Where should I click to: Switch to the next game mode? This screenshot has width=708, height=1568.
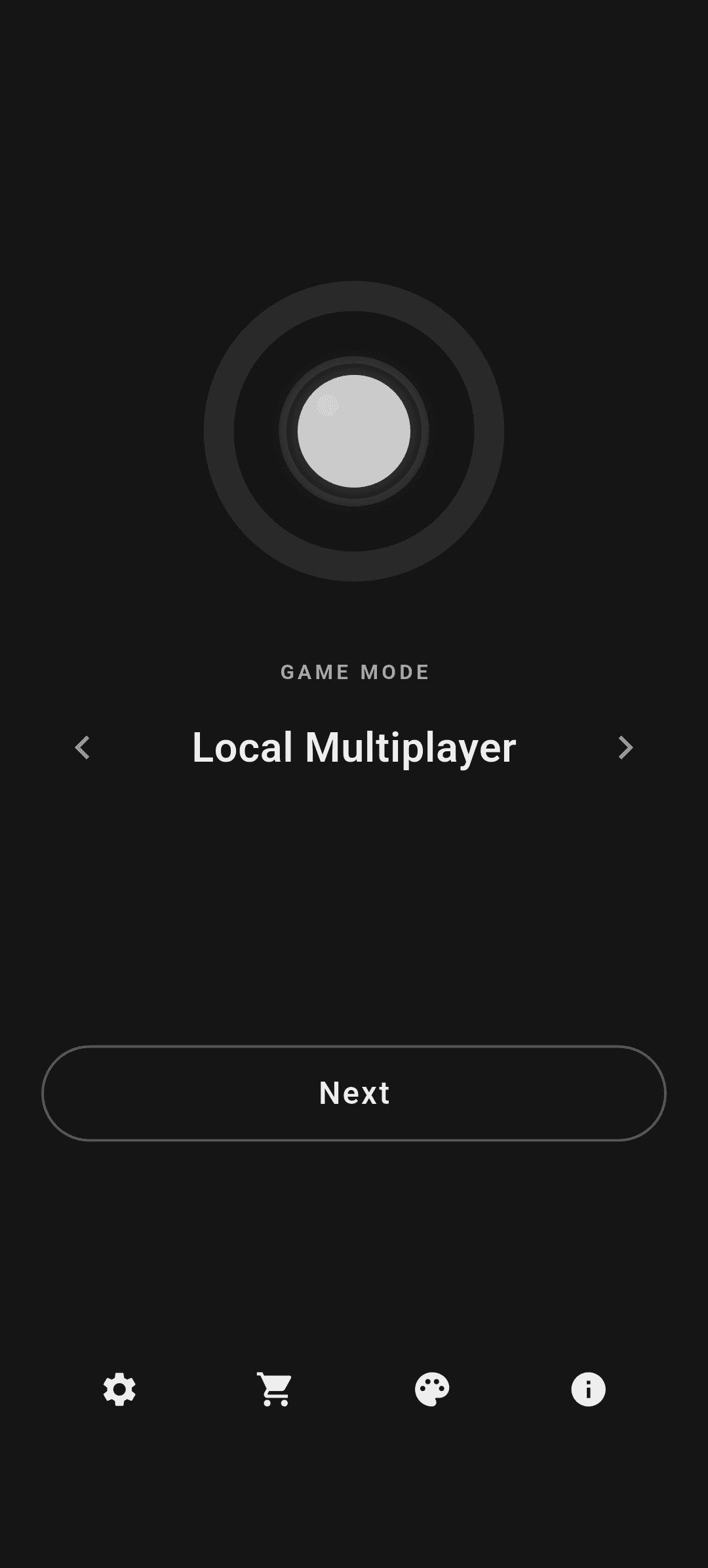pos(625,747)
